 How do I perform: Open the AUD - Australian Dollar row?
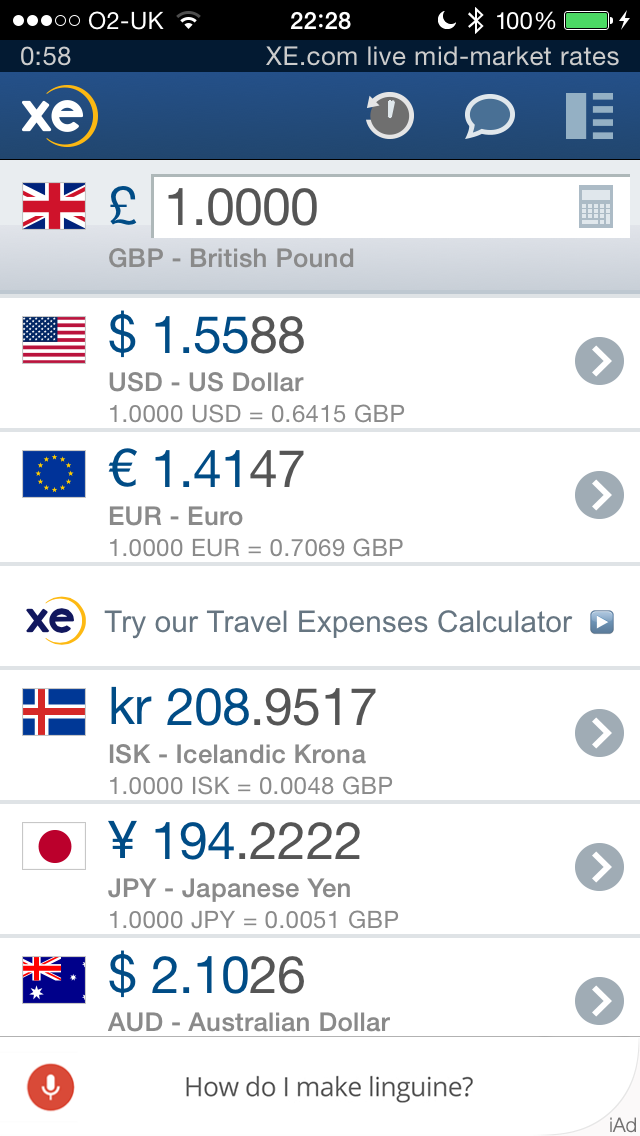coord(320,987)
